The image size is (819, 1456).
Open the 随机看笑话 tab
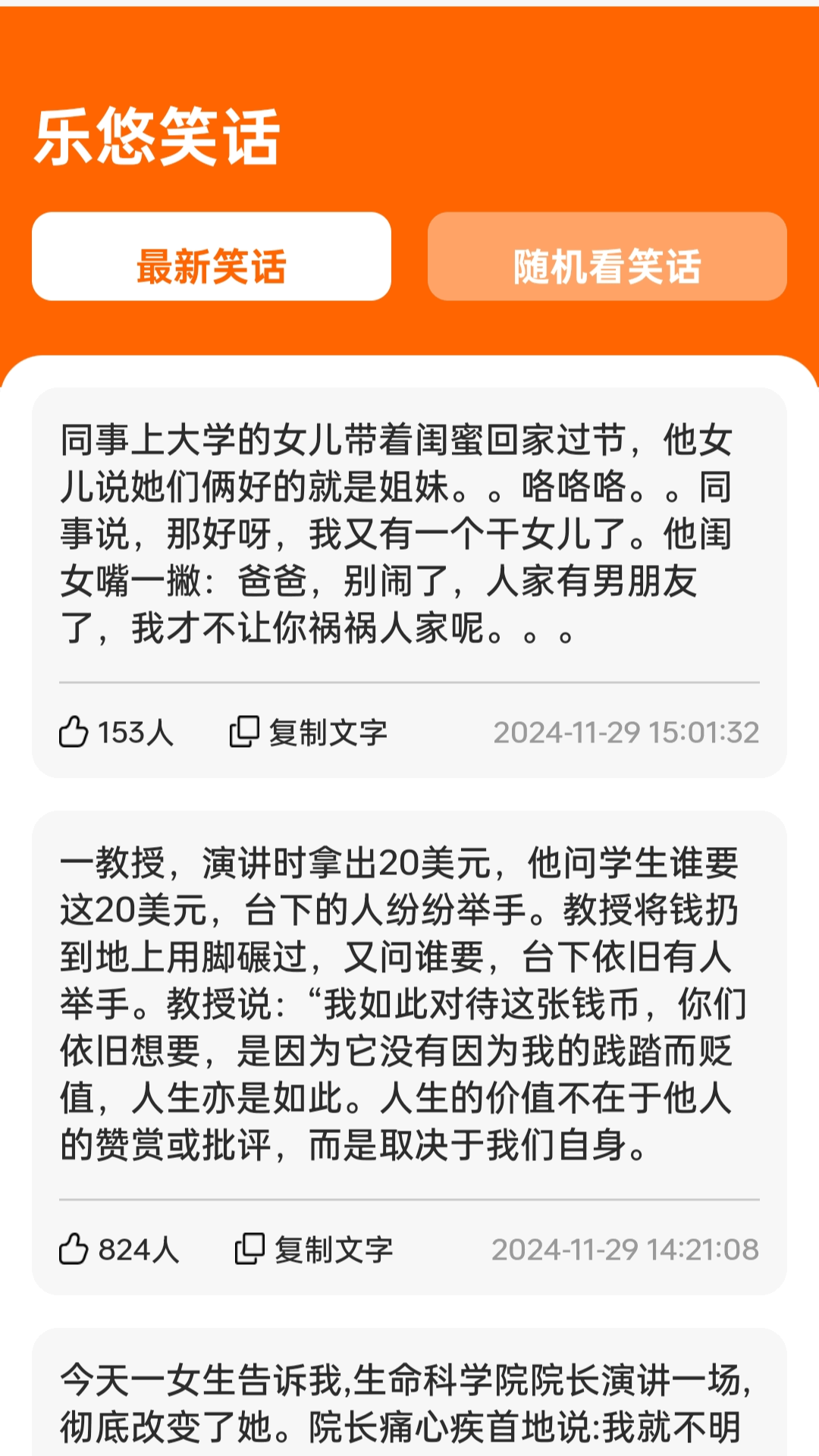click(607, 256)
